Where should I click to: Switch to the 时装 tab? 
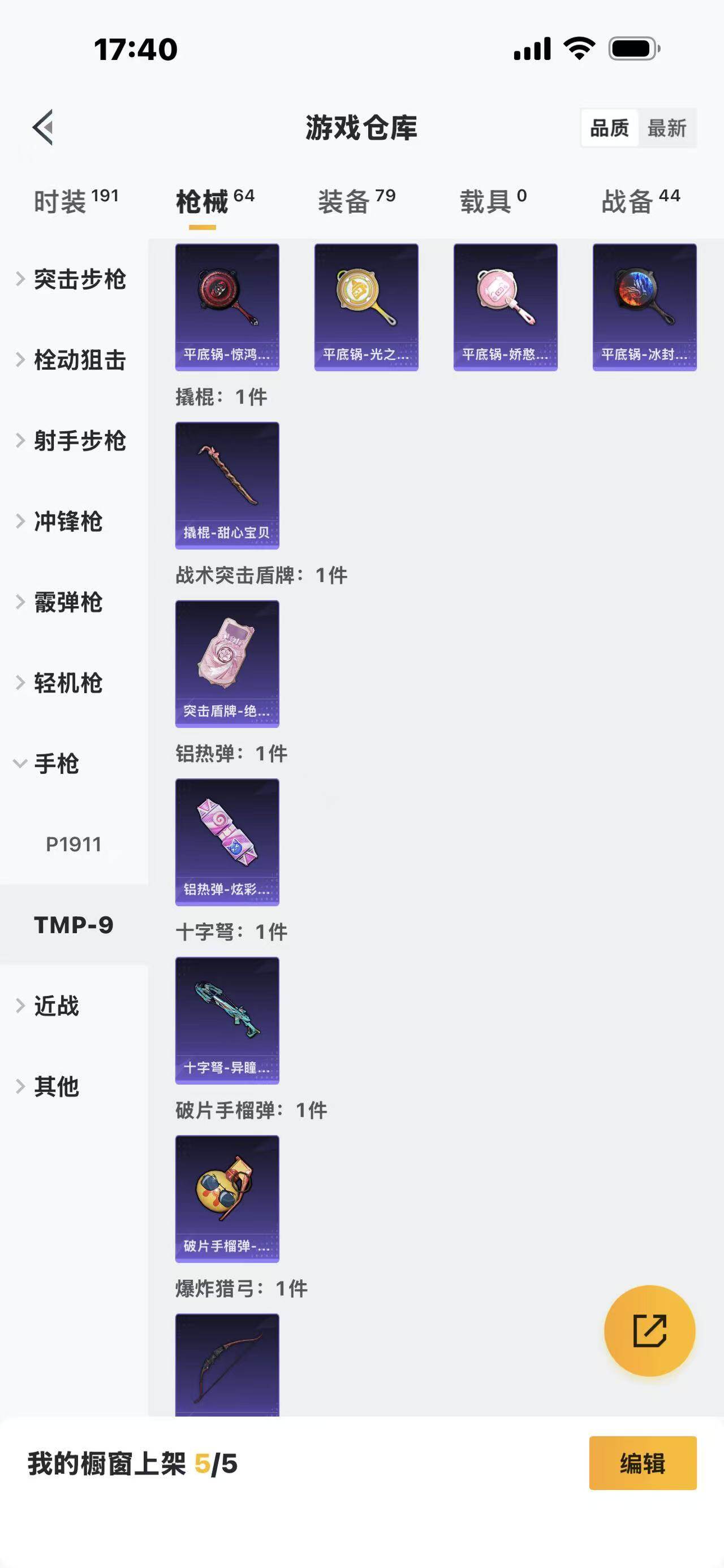coord(75,201)
